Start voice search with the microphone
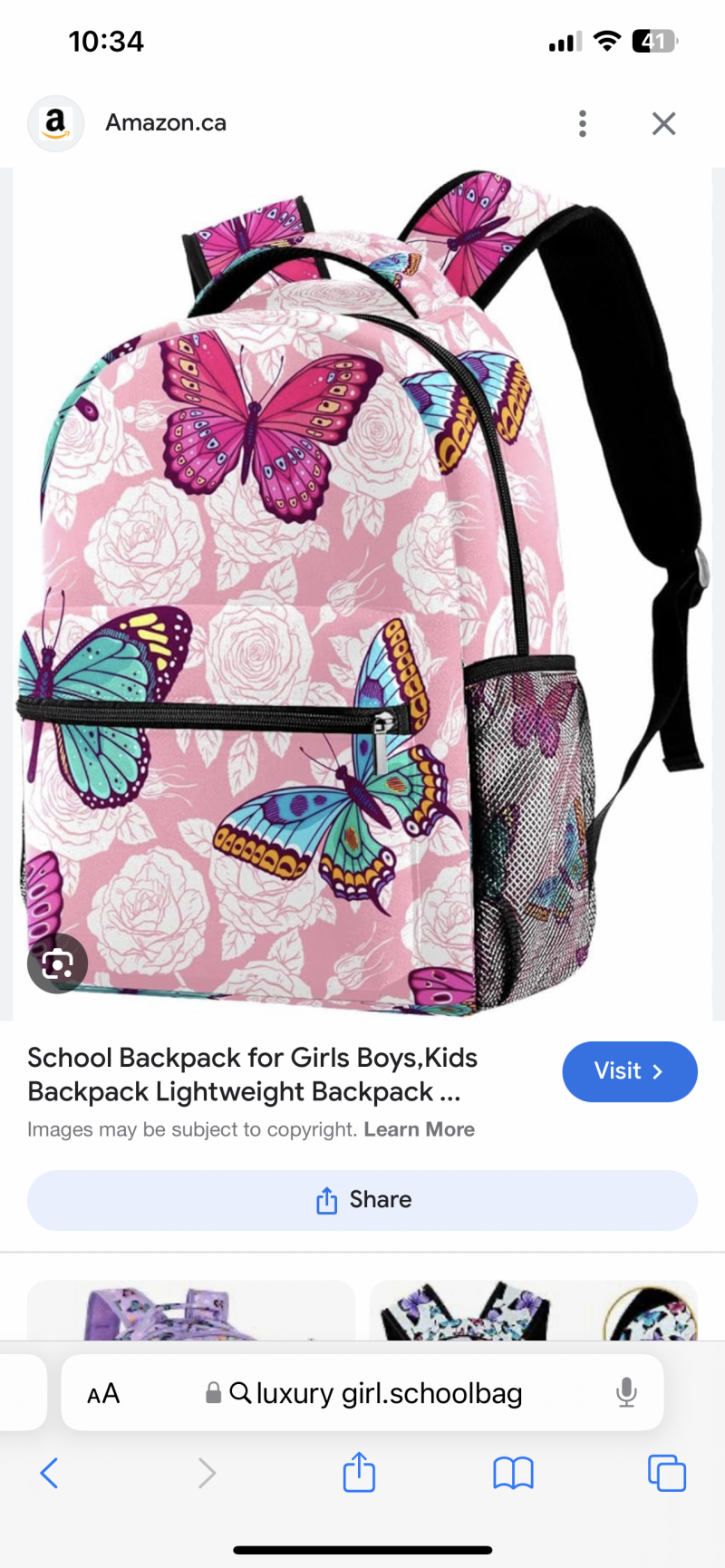This screenshot has height=1568, width=725. point(626,1393)
